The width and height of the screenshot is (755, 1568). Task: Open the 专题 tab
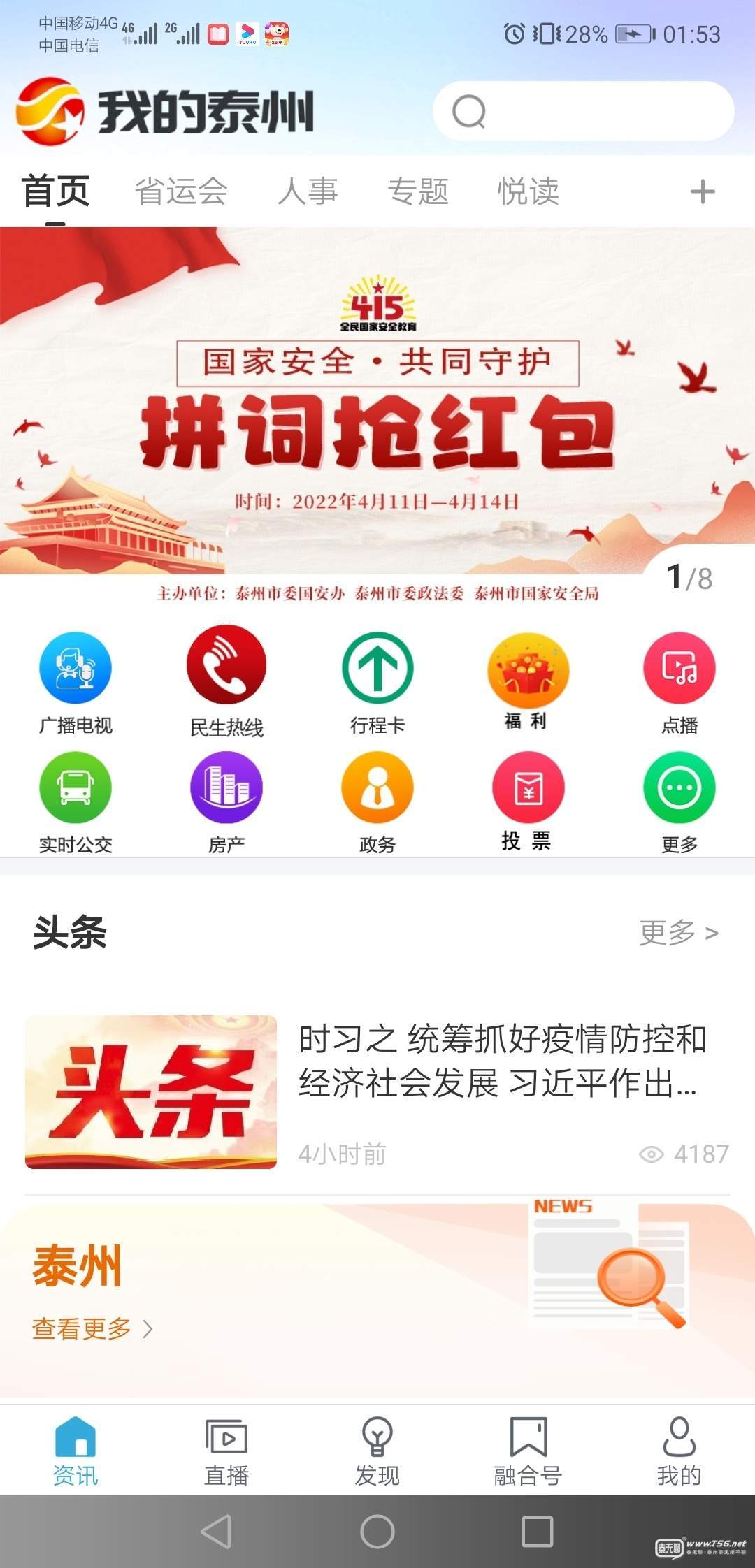(418, 191)
